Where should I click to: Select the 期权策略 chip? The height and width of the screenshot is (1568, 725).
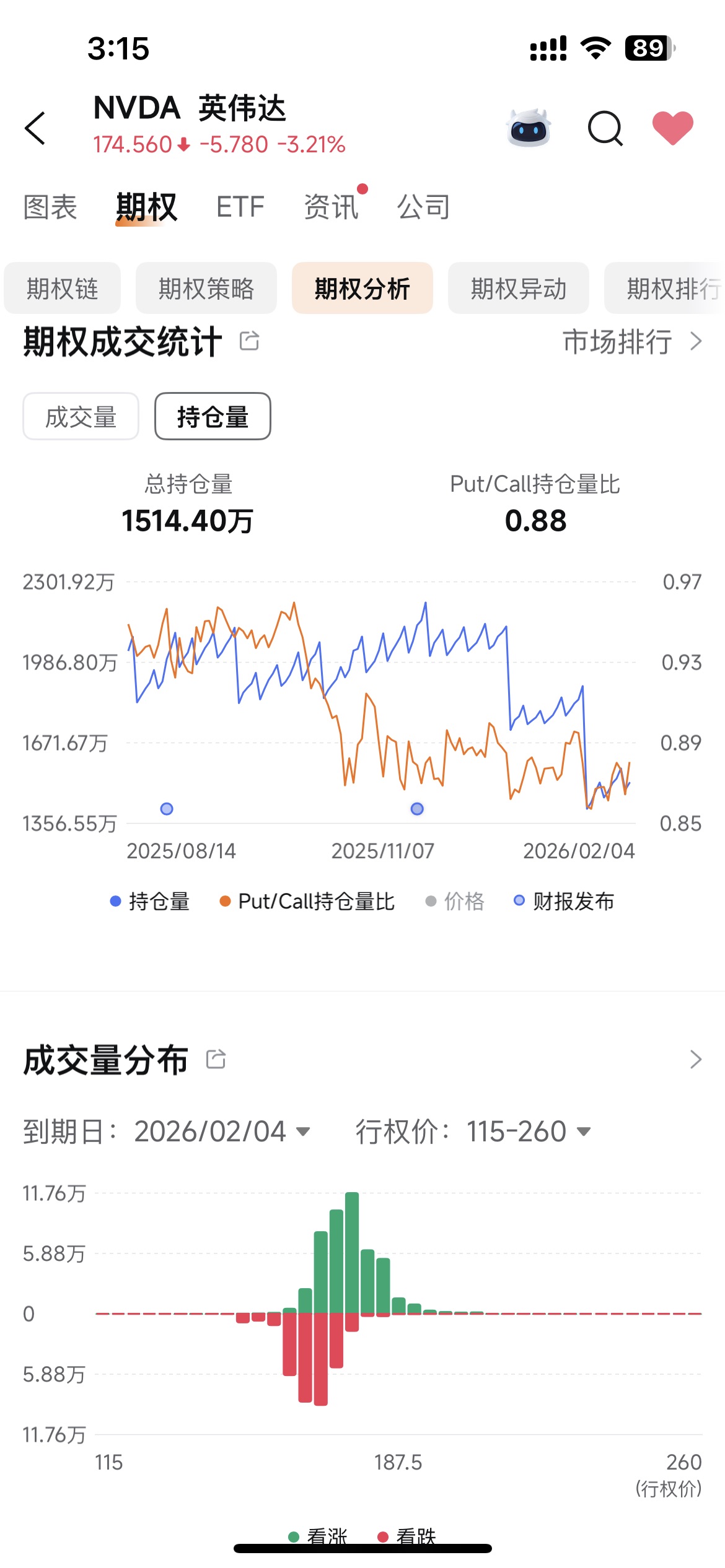point(206,289)
